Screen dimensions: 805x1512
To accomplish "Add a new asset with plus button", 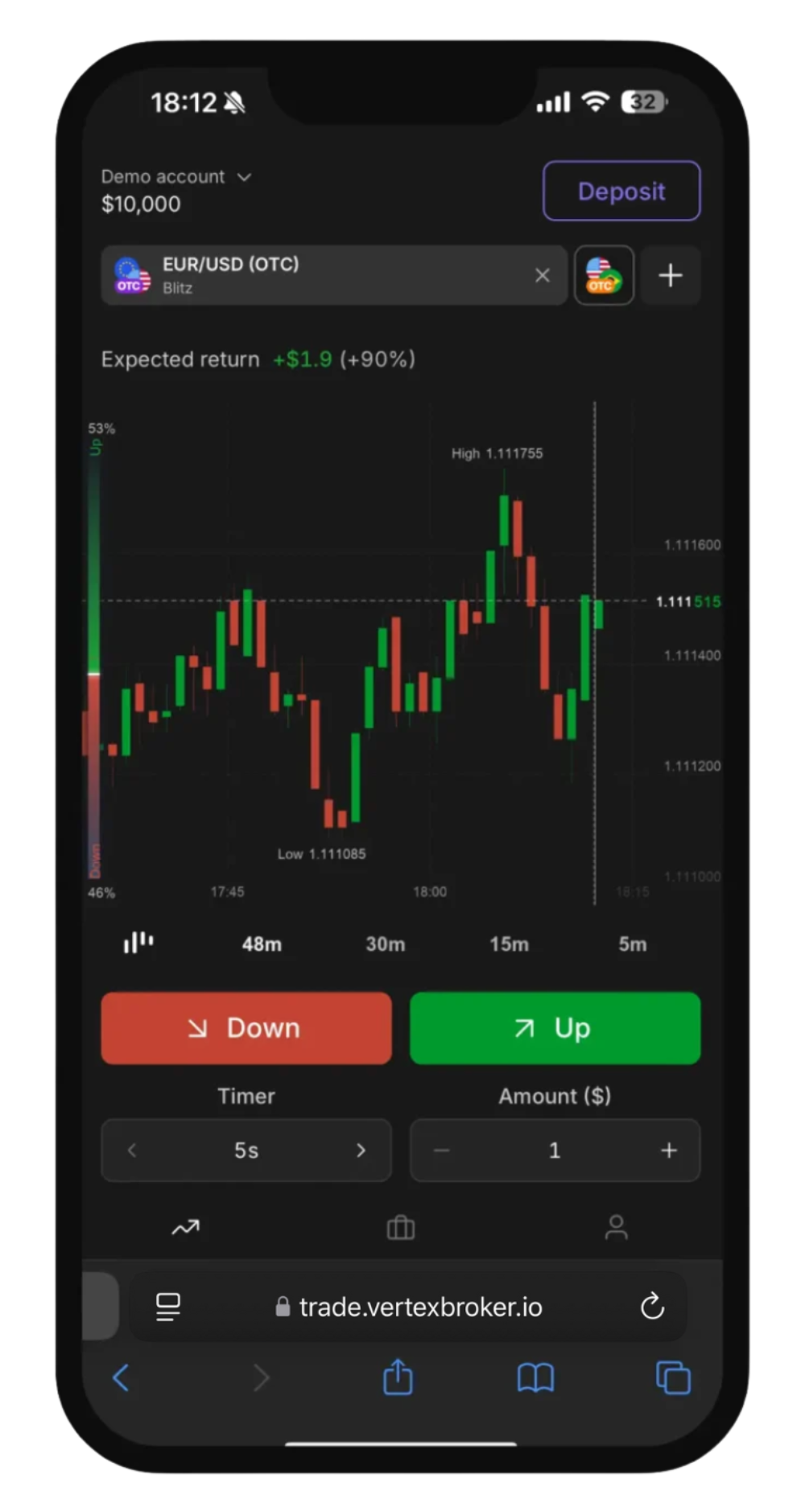I will click(x=671, y=275).
